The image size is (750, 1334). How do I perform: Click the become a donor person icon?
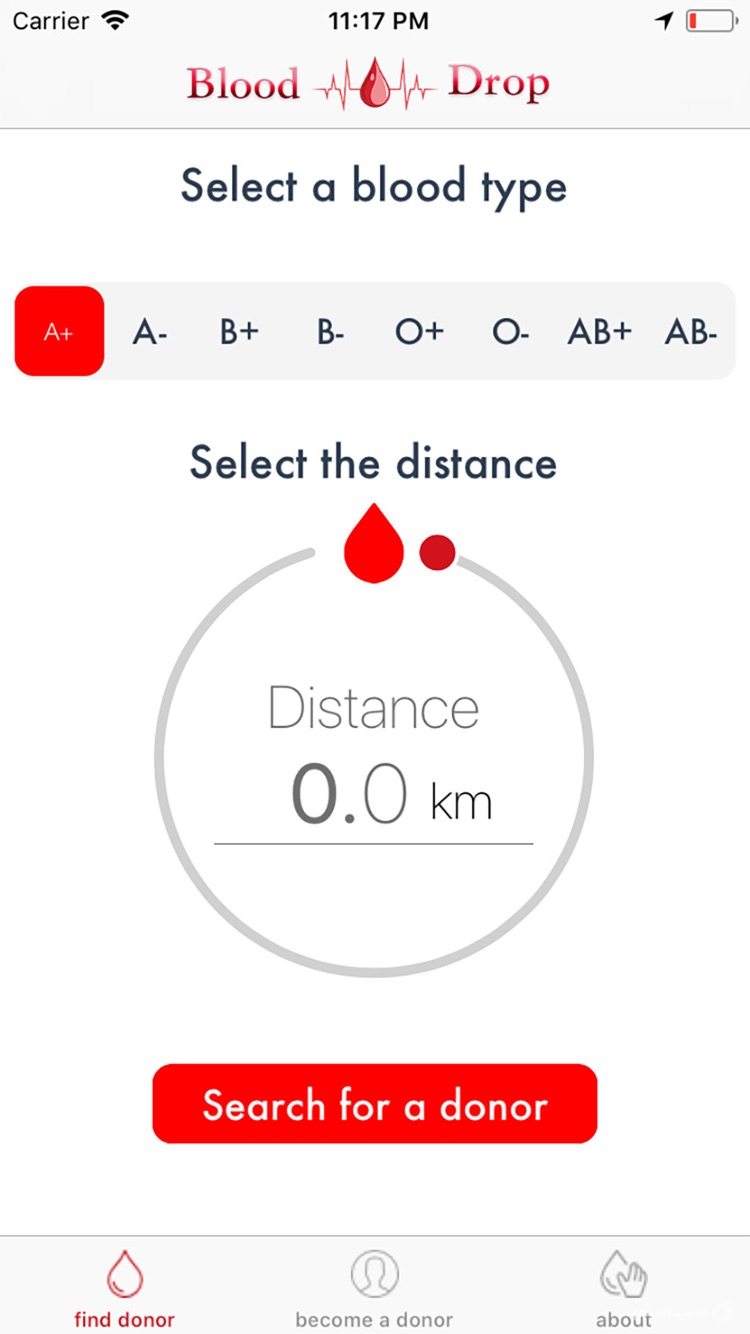[x=374, y=1273]
